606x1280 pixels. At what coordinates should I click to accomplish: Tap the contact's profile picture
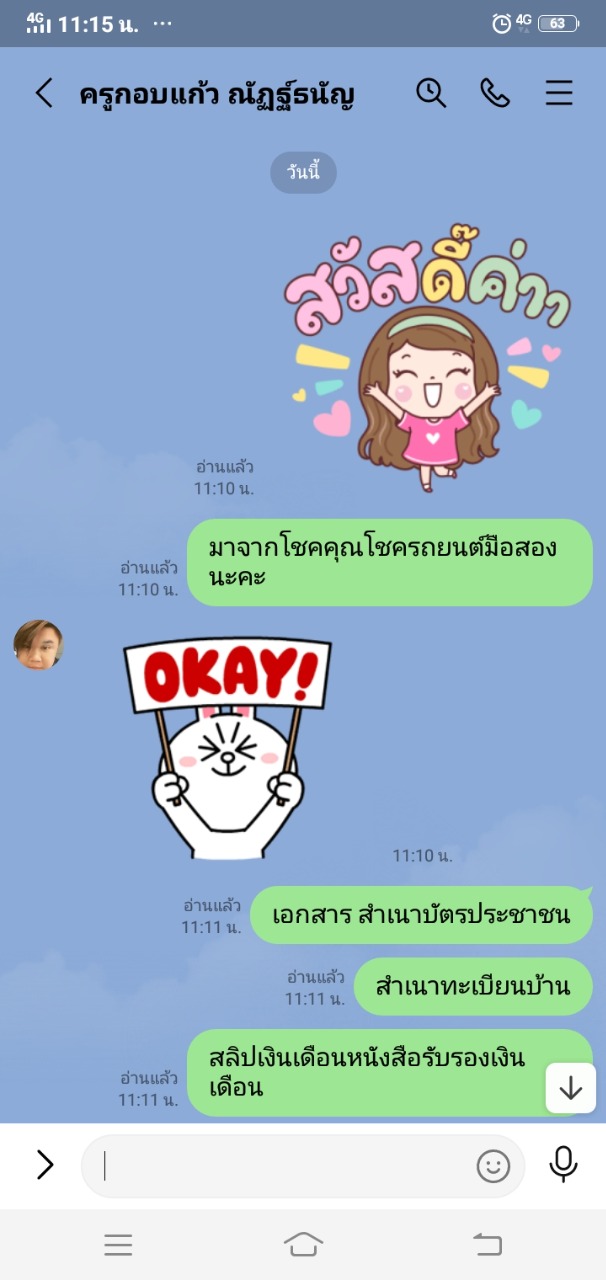tap(38, 644)
